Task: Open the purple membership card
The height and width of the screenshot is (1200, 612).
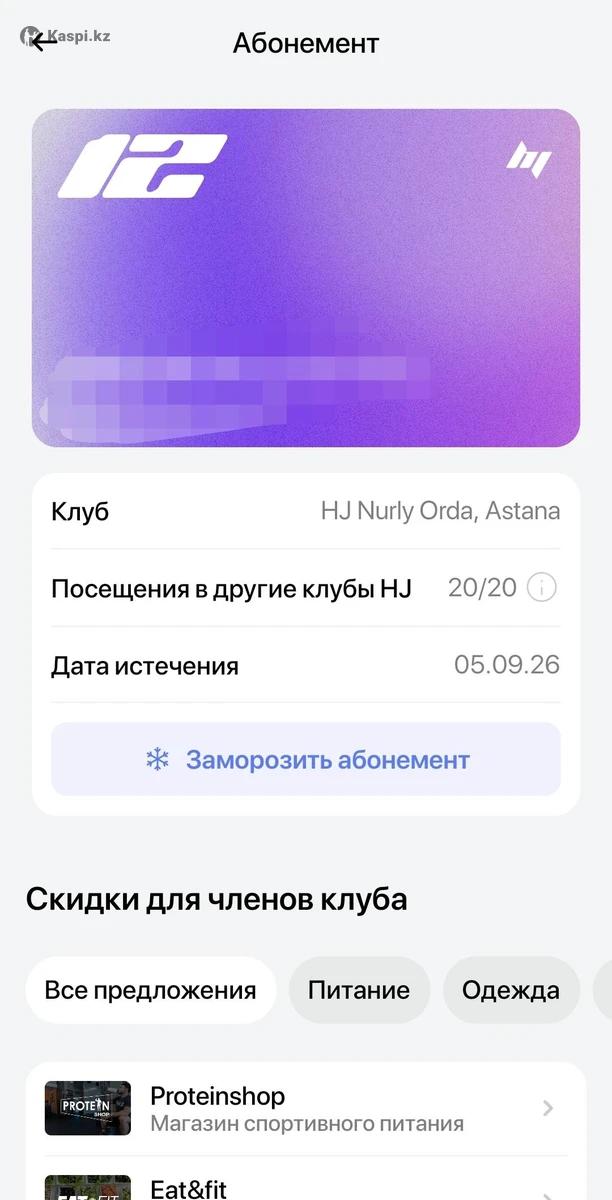Action: click(306, 277)
